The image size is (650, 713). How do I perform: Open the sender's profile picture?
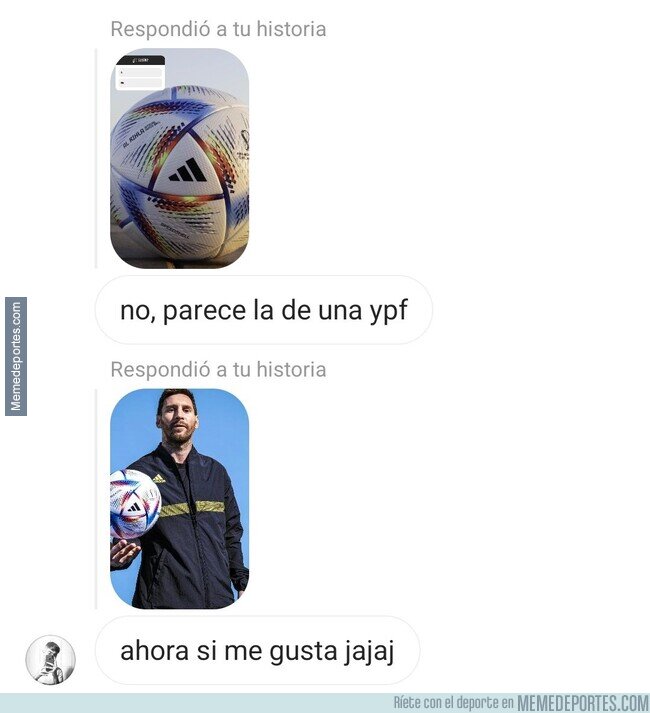click(x=50, y=659)
